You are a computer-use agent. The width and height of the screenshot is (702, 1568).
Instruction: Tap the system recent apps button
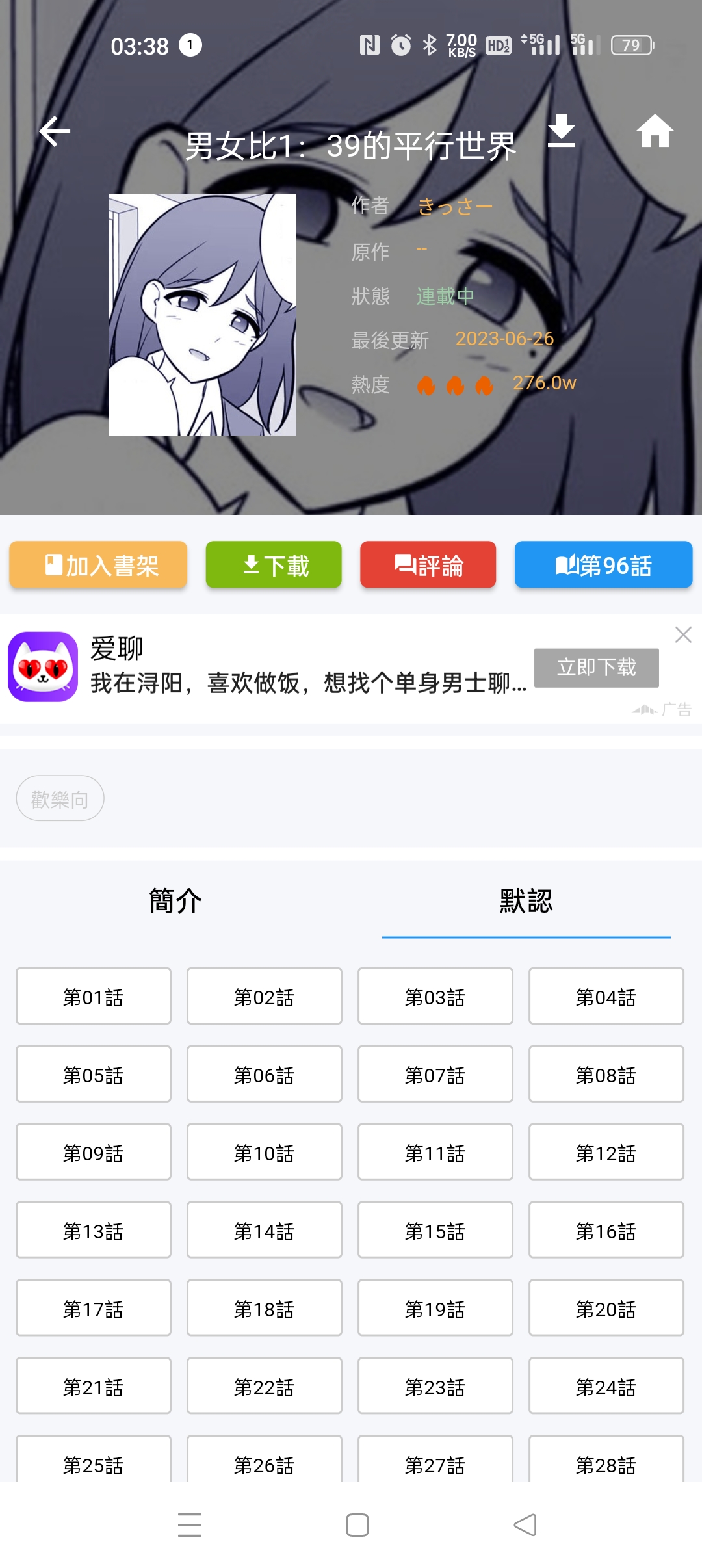pos(190,1525)
